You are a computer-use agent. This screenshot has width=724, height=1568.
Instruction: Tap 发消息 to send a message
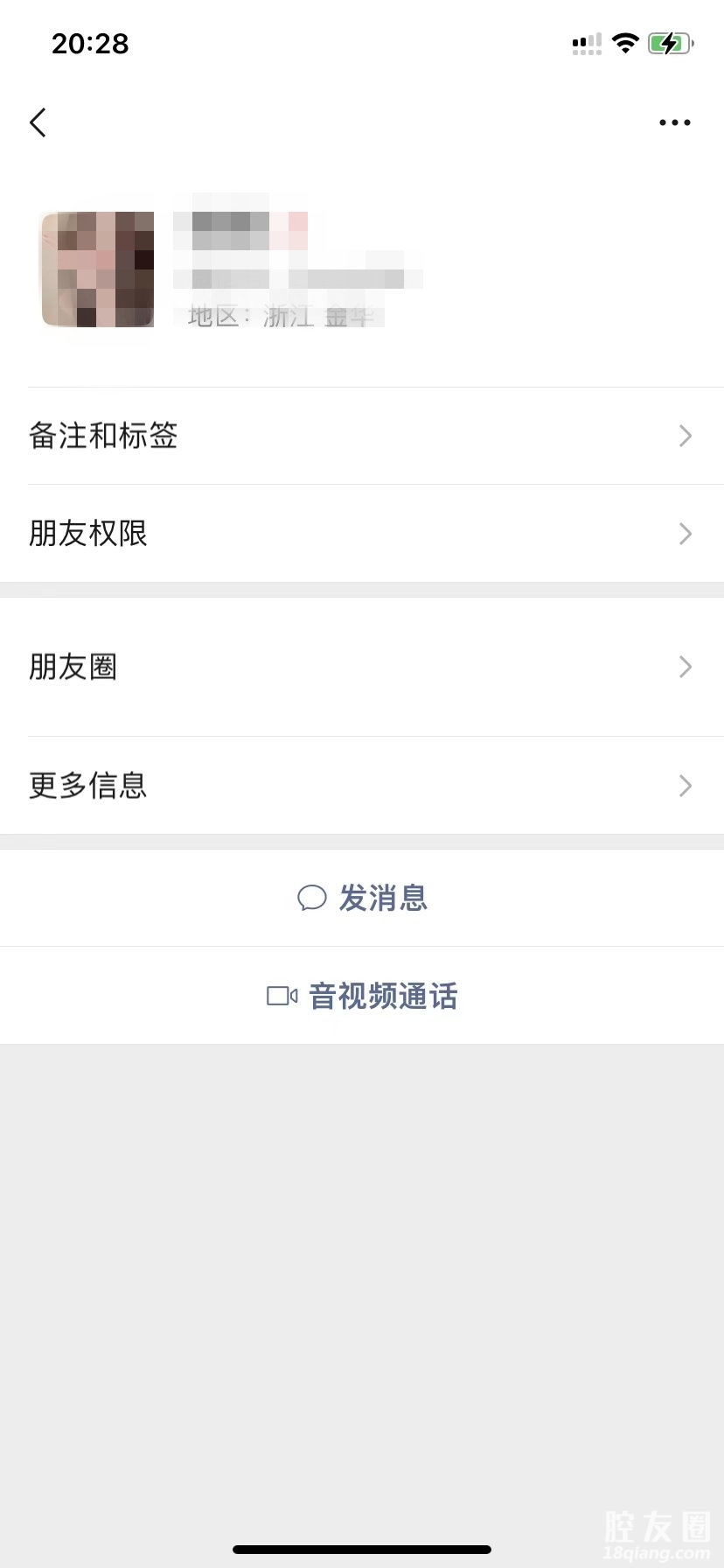point(362,898)
